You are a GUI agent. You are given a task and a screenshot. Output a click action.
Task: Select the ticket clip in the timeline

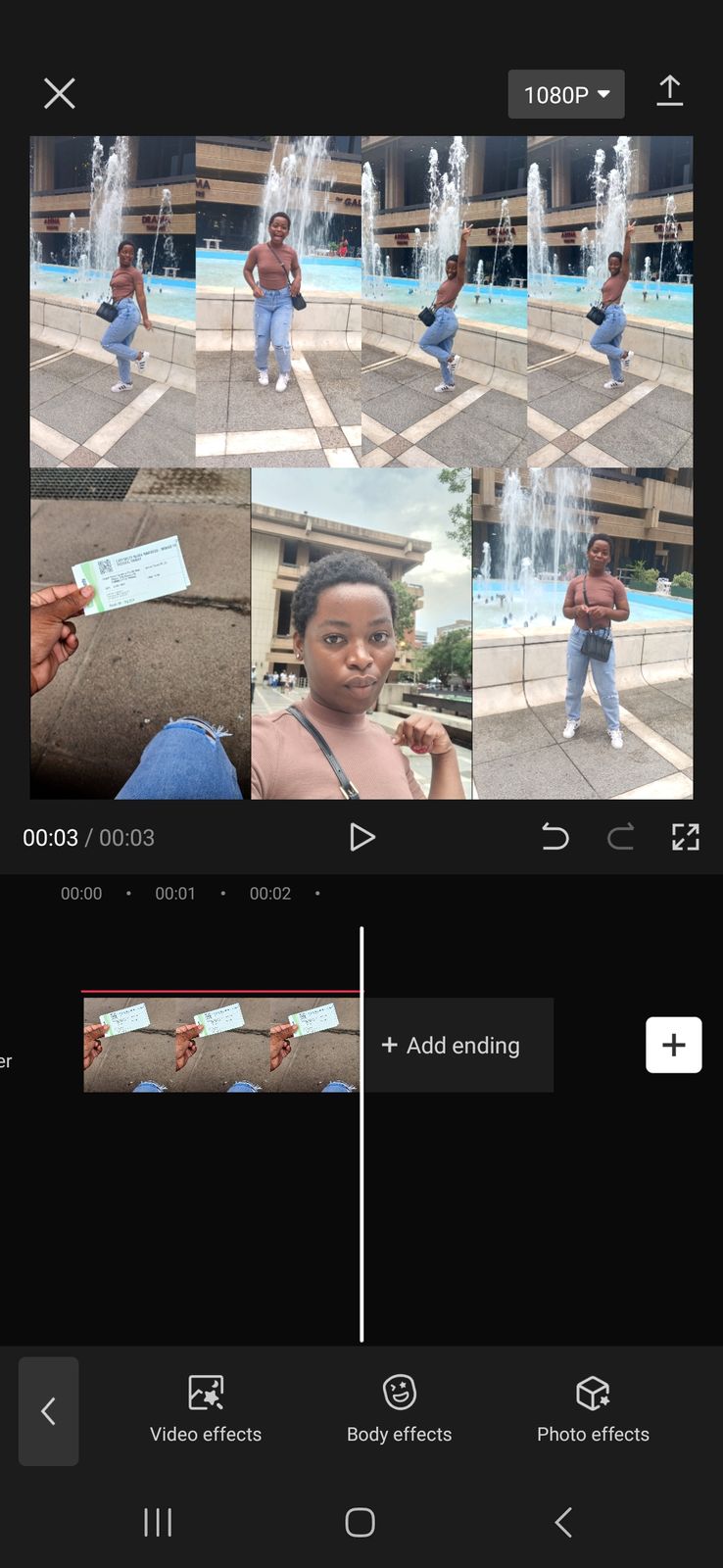(x=221, y=1045)
